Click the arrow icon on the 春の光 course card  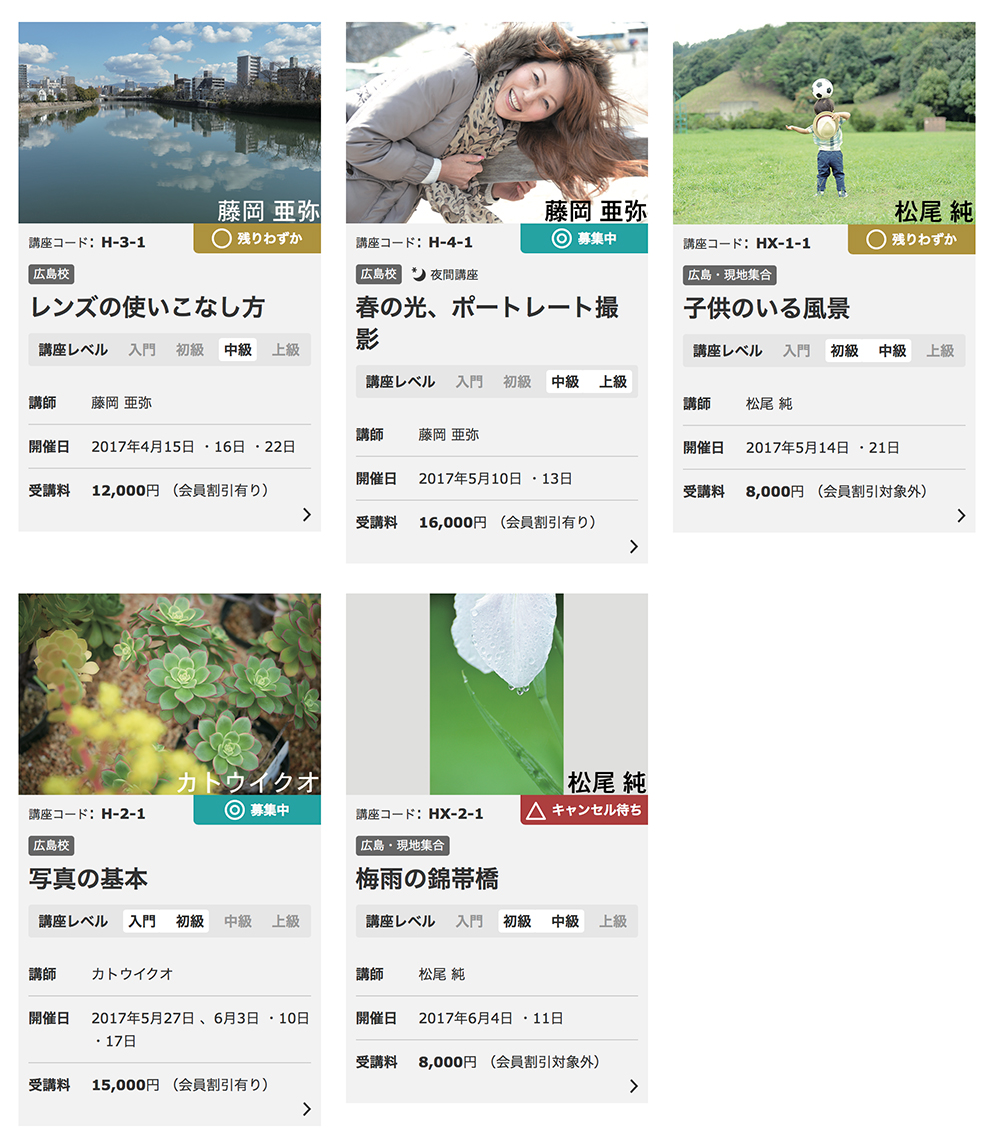tap(633, 546)
